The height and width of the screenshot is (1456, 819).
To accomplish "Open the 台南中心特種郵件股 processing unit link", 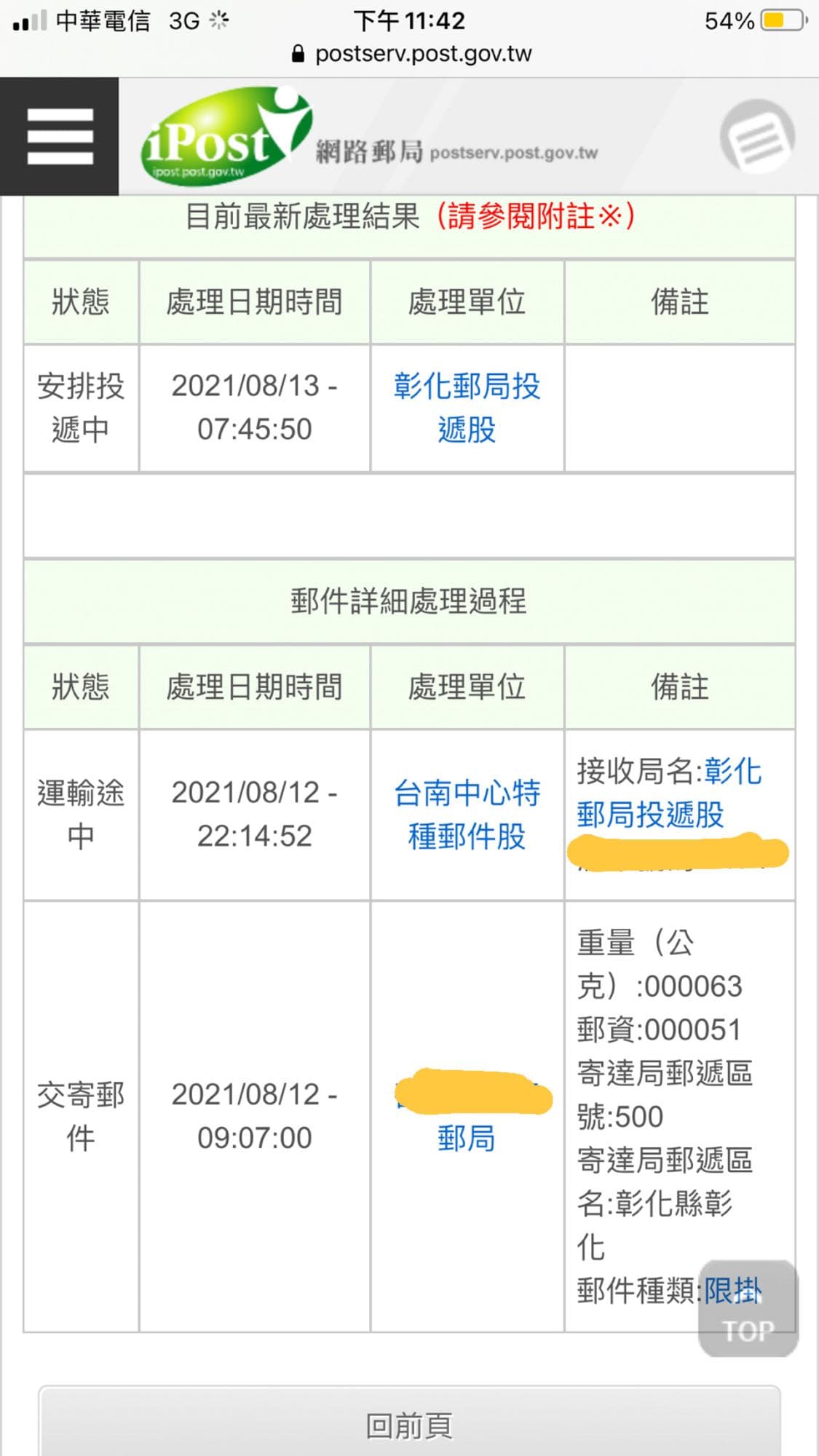I will click(x=467, y=814).
